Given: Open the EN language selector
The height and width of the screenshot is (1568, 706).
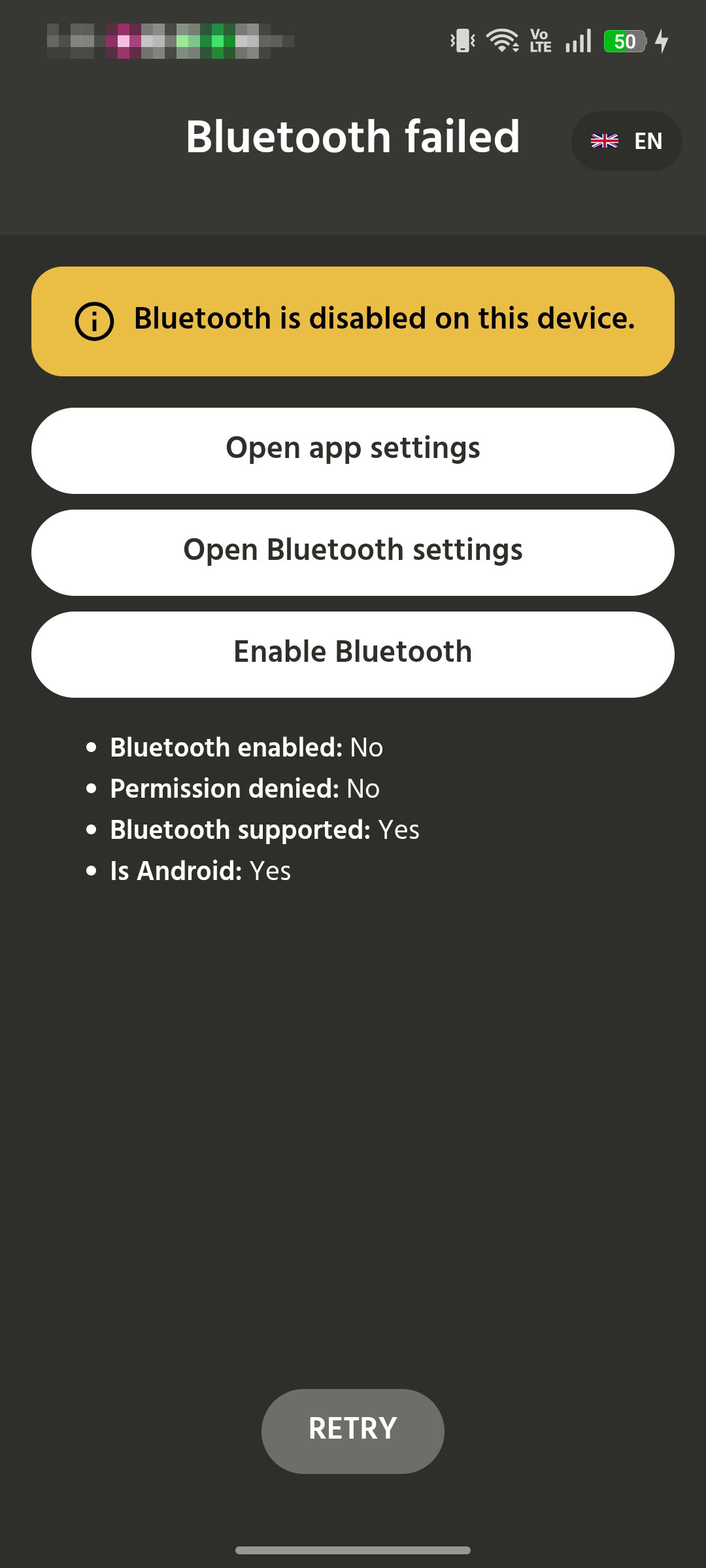Looking at the screenshot, I should point(626,141).
